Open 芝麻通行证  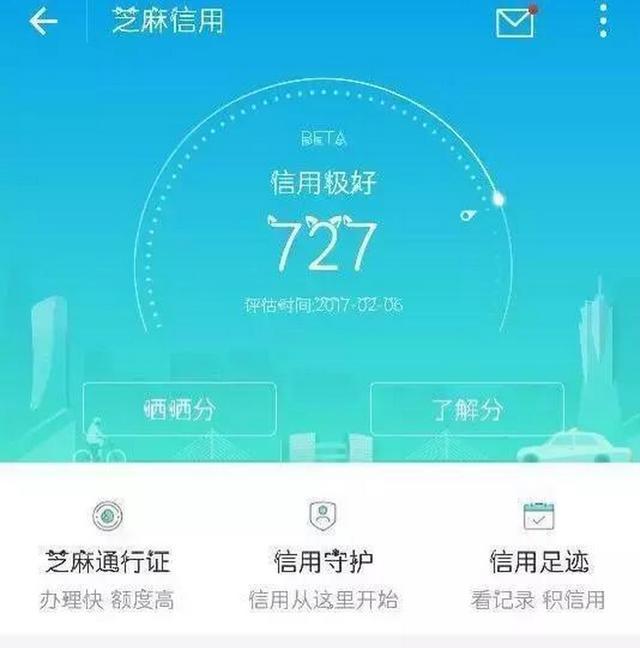coord(107,556)
